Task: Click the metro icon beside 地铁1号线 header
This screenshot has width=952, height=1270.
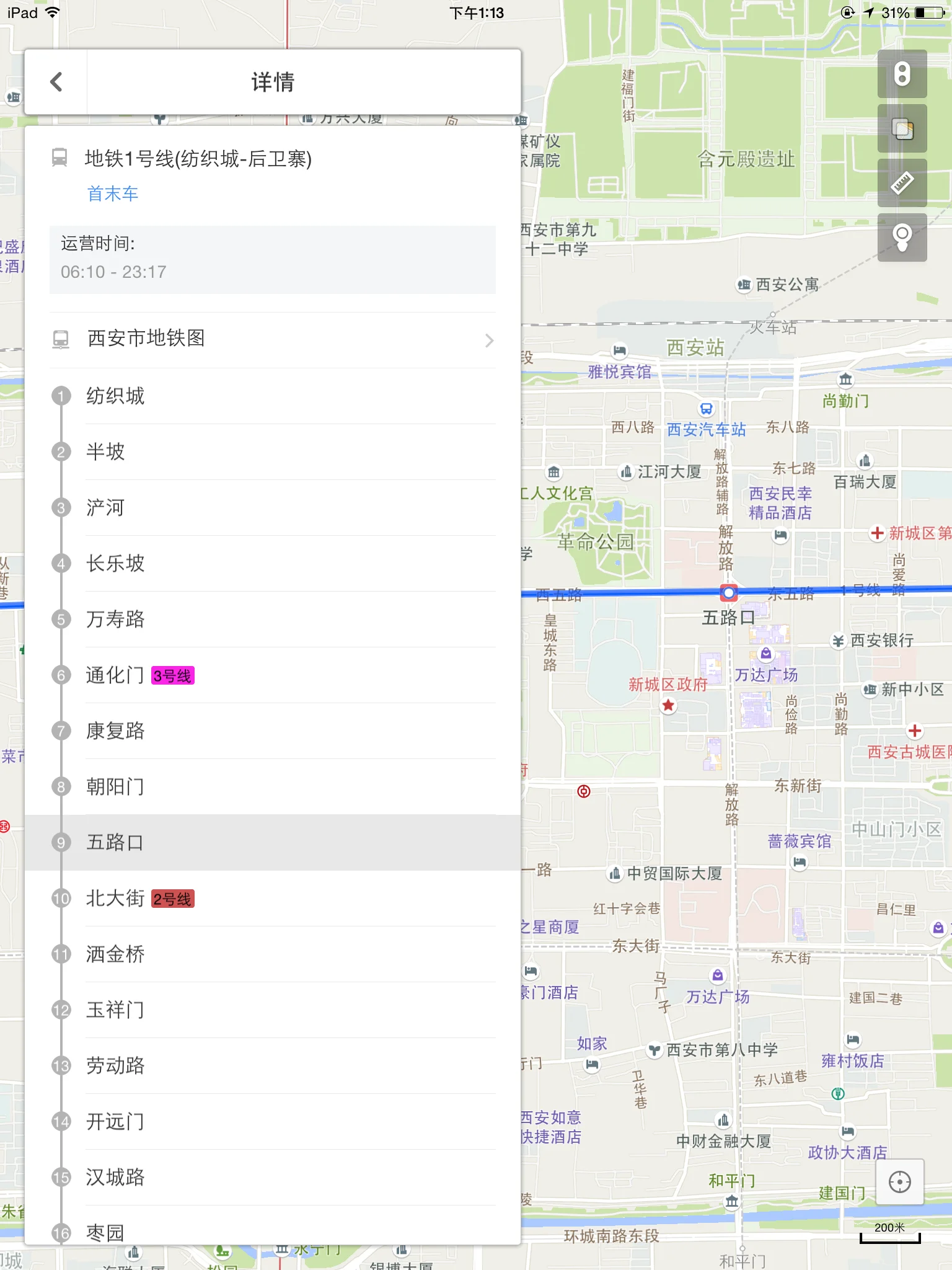Action: click(x=60, y=159)
